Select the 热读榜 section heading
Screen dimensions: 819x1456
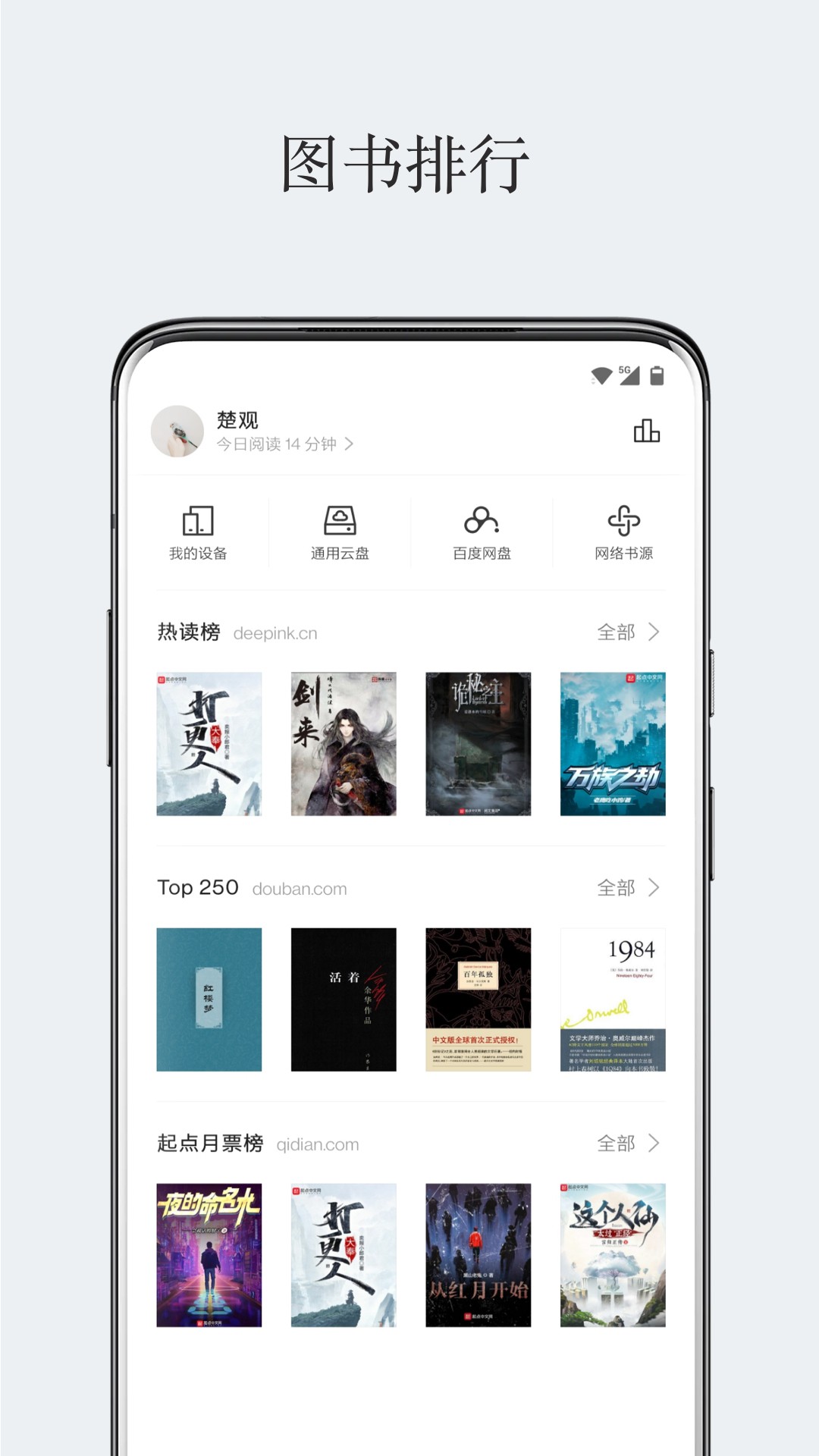click(x=189, y=632)
